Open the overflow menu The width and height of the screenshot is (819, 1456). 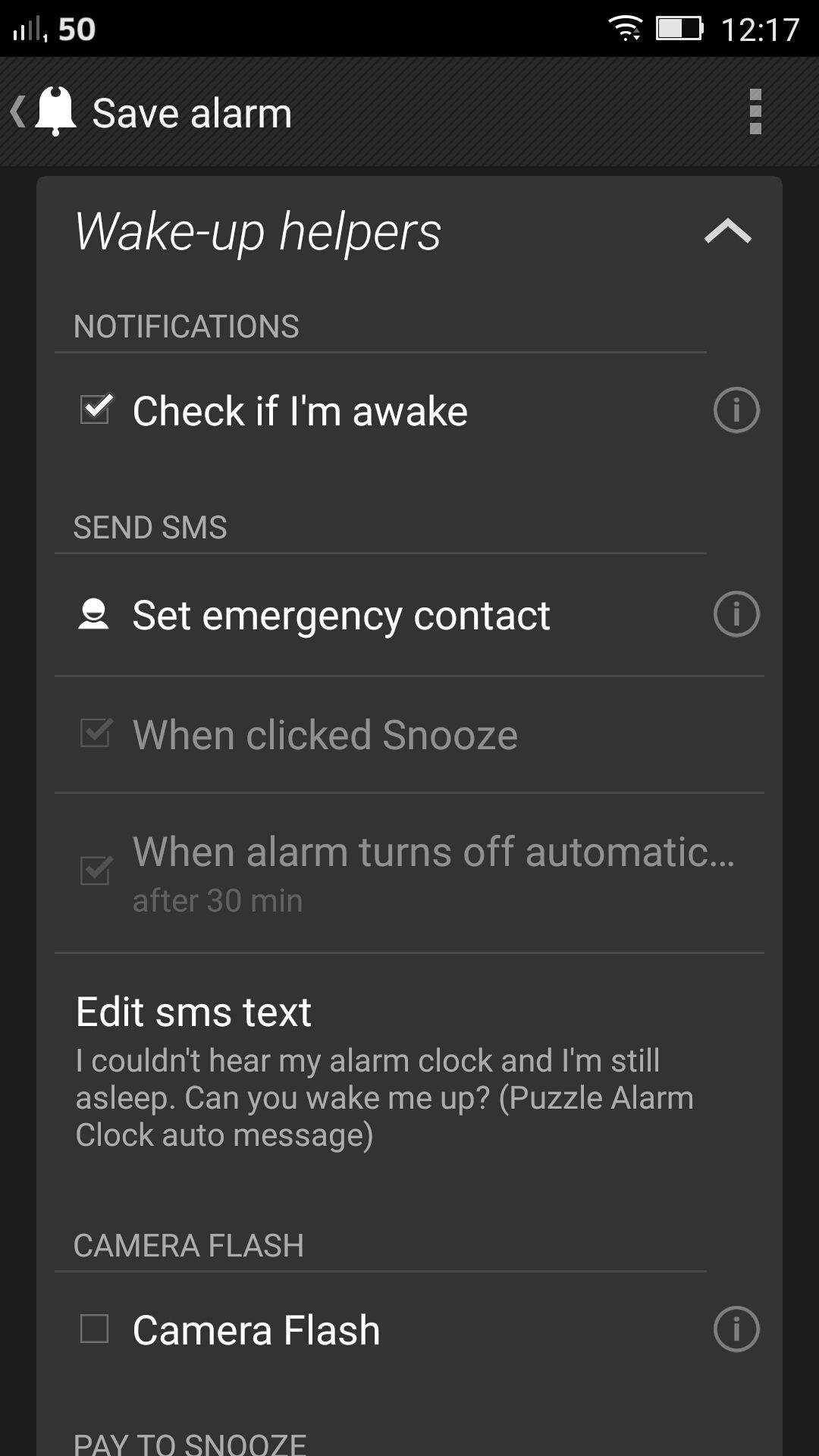pos(755,112)
